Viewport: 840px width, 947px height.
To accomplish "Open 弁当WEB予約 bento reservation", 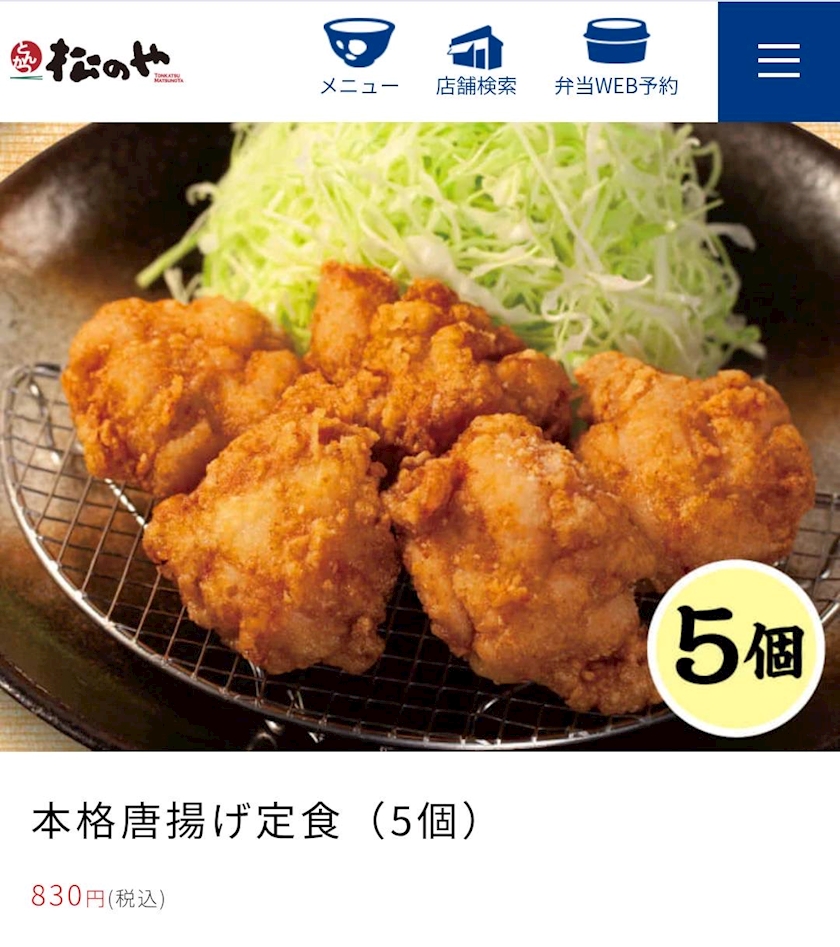I will (x=616, y=57).
